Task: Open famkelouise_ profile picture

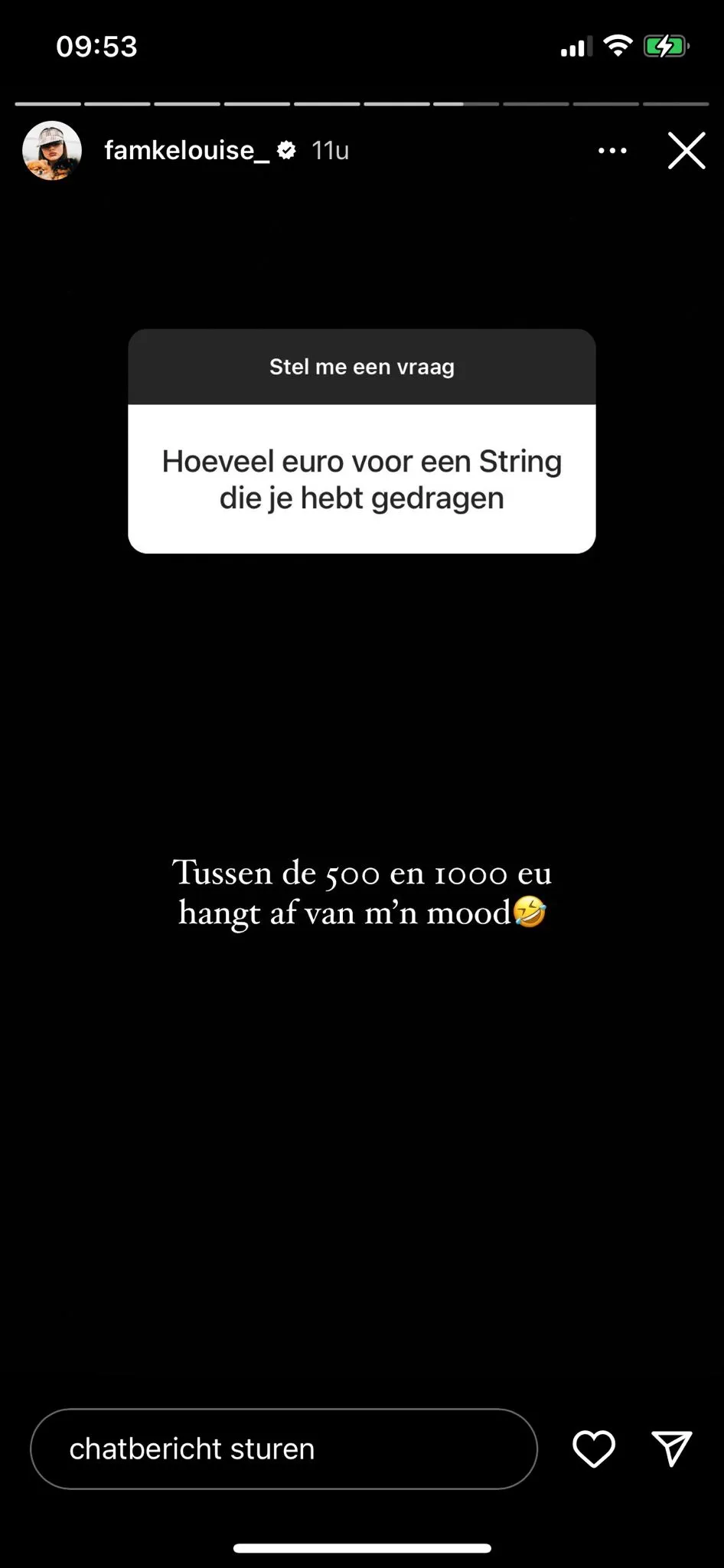Action: pyautogui.click(x=52, y=151)
